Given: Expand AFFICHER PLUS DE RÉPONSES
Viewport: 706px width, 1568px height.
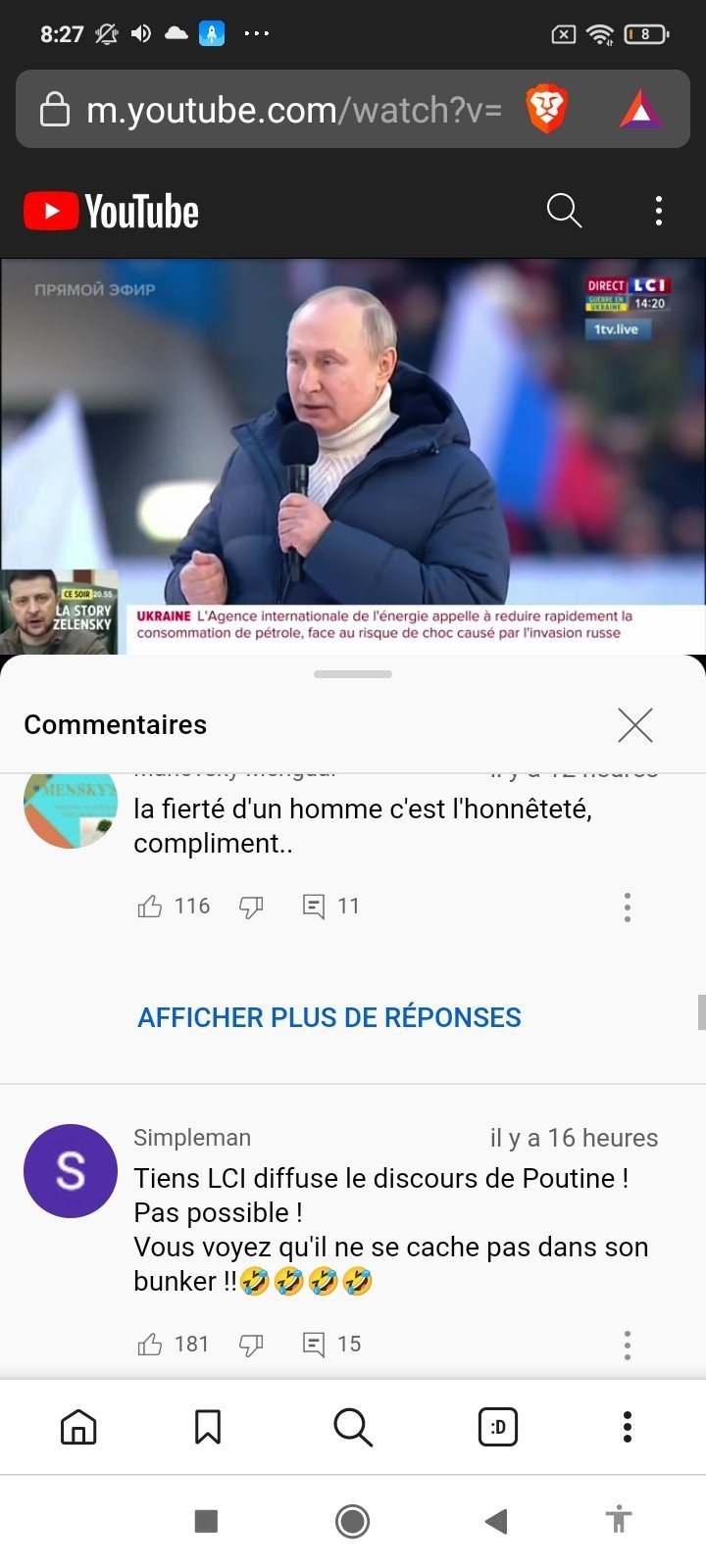Looking at the screenshot, I should point(329,1017).
